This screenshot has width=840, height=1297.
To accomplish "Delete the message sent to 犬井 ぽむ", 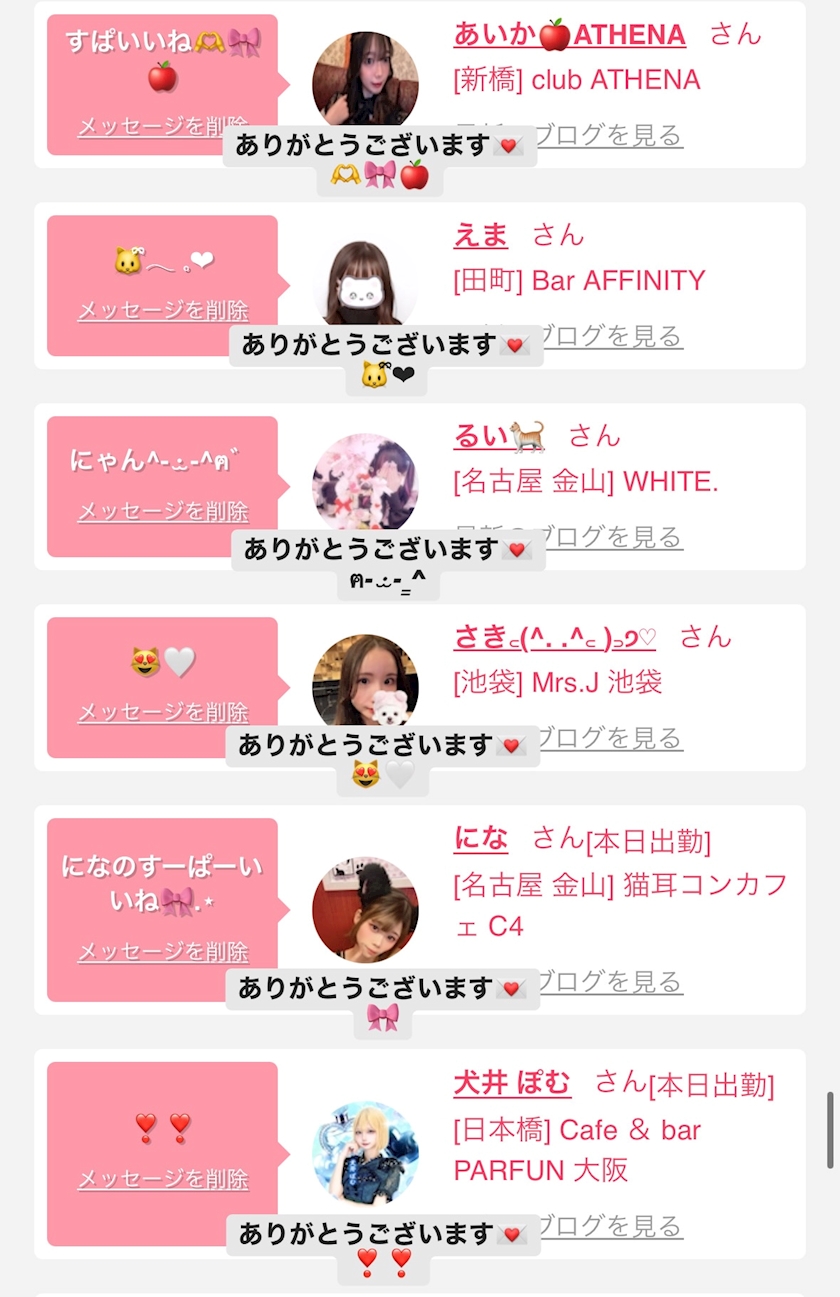I will [163, 1179].
